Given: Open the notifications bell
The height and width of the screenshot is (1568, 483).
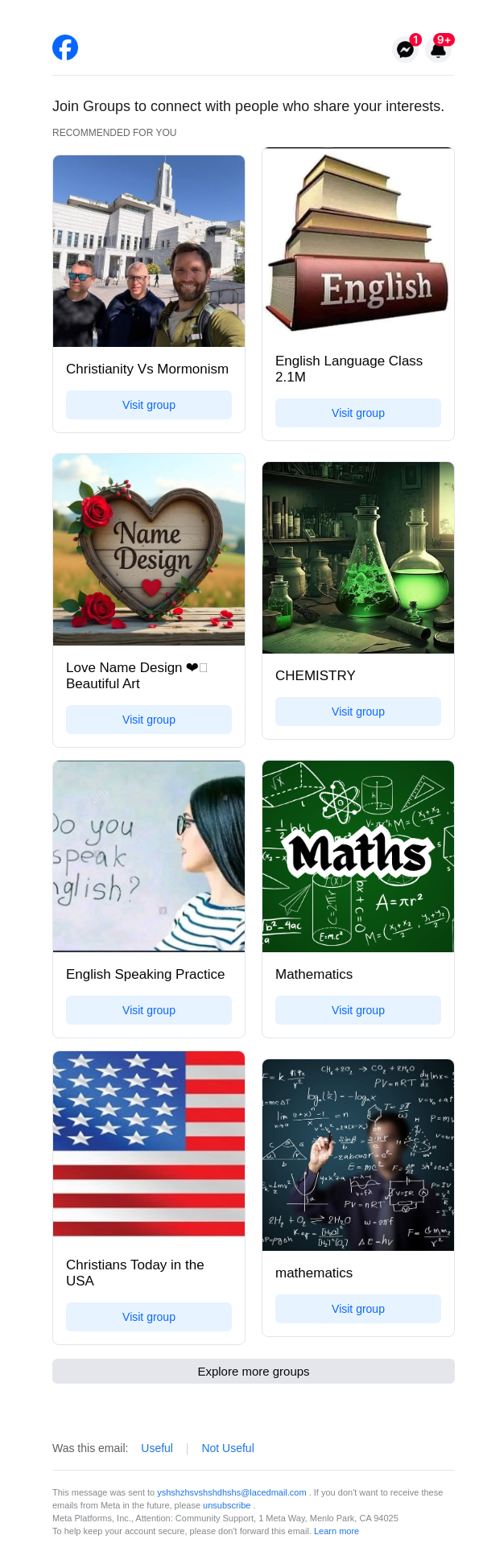Looking at the screenshot, I should coord(439,49).
